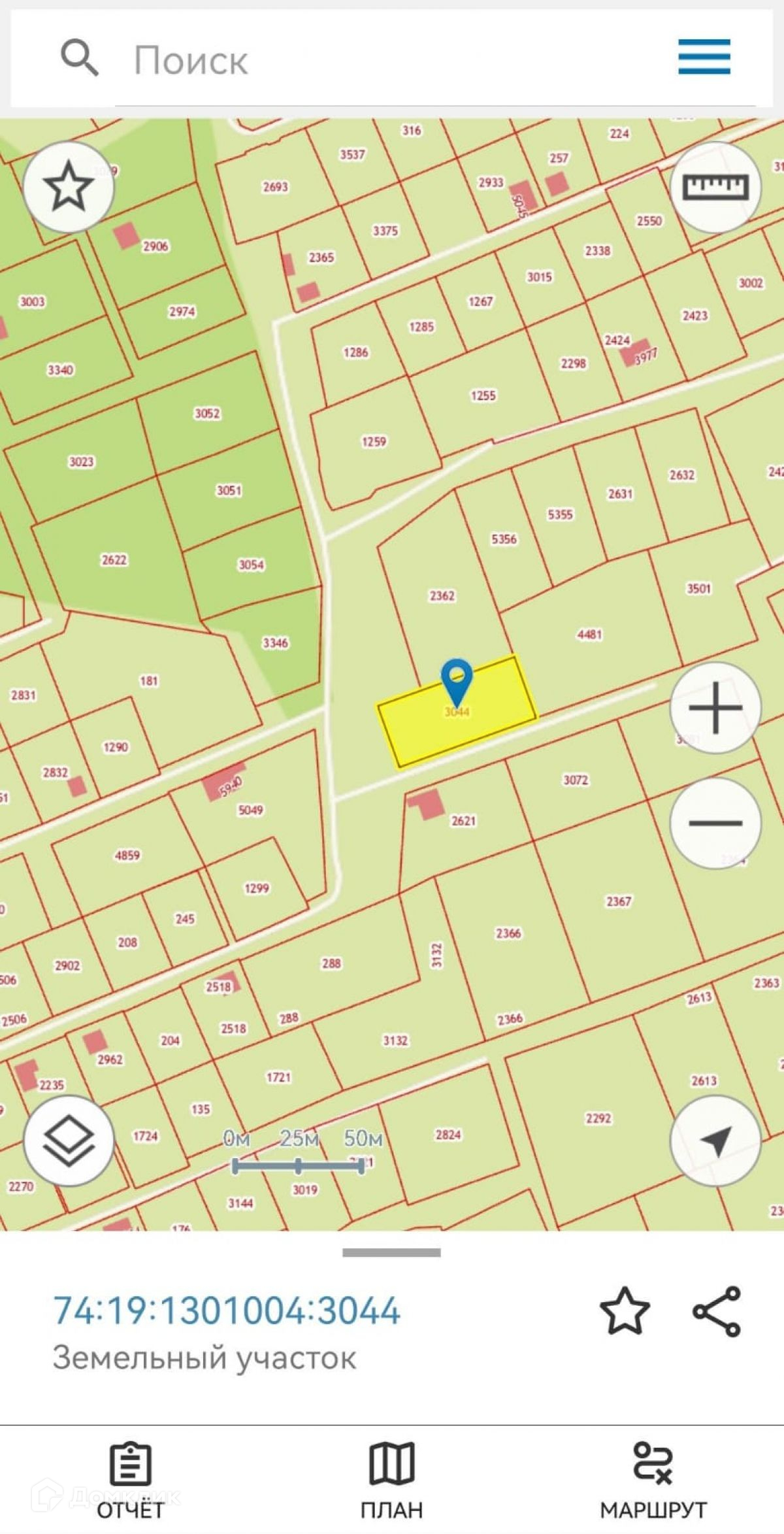This screenshot has height=1534, width=784.
Task: Open the hamburger menu
Action: tap(704, 57)
